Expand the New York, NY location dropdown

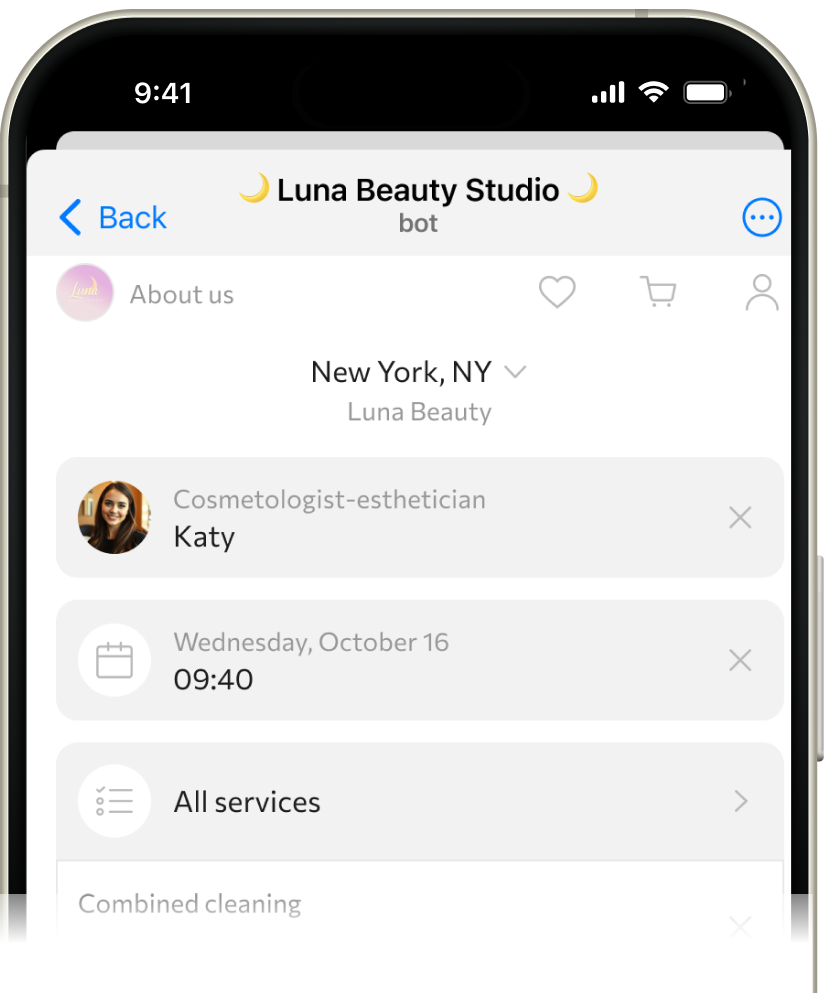coord(418,372)
